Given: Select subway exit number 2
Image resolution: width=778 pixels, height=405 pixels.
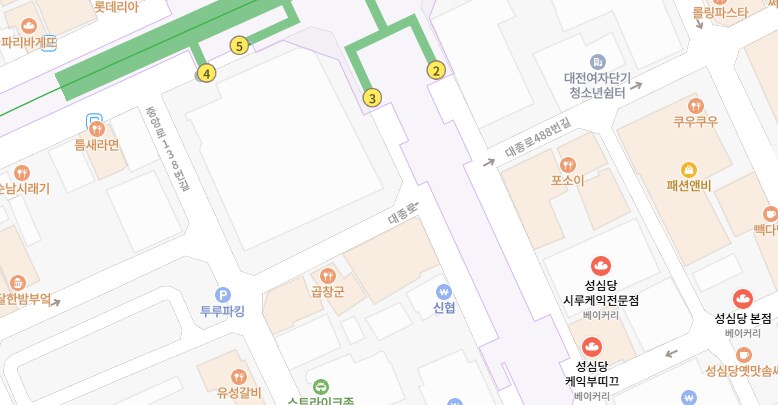Looking at the screenshot, I should 435,70.
